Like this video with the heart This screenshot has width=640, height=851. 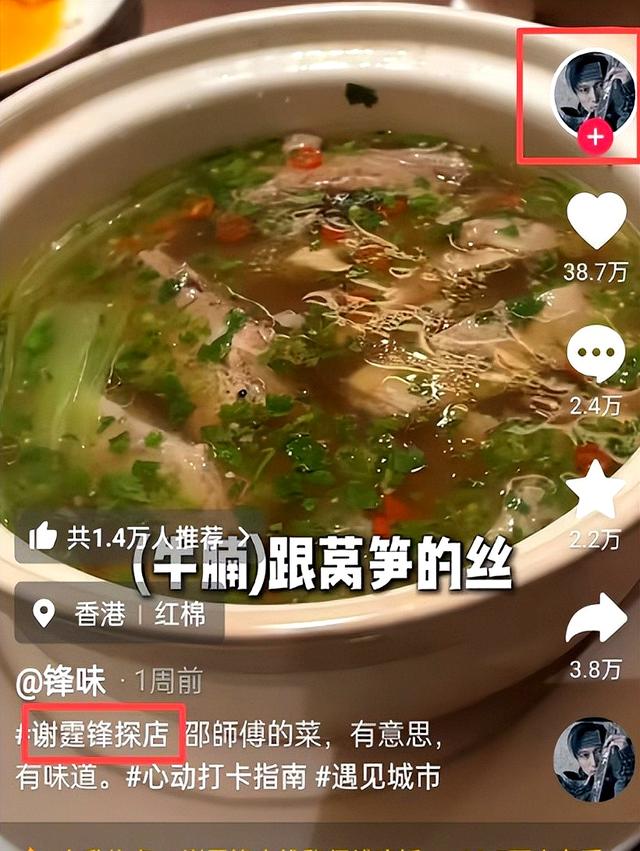click(x=596, y=222)
